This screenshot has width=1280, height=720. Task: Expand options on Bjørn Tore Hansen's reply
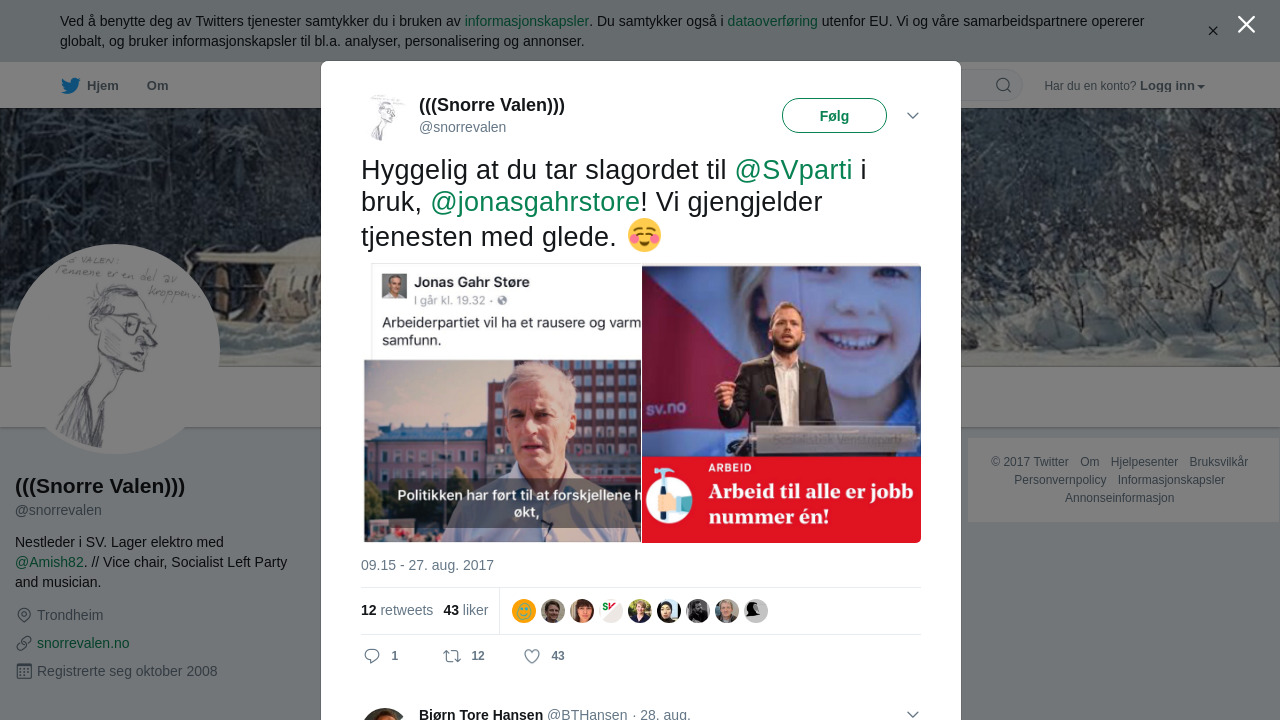pos(912,714)
